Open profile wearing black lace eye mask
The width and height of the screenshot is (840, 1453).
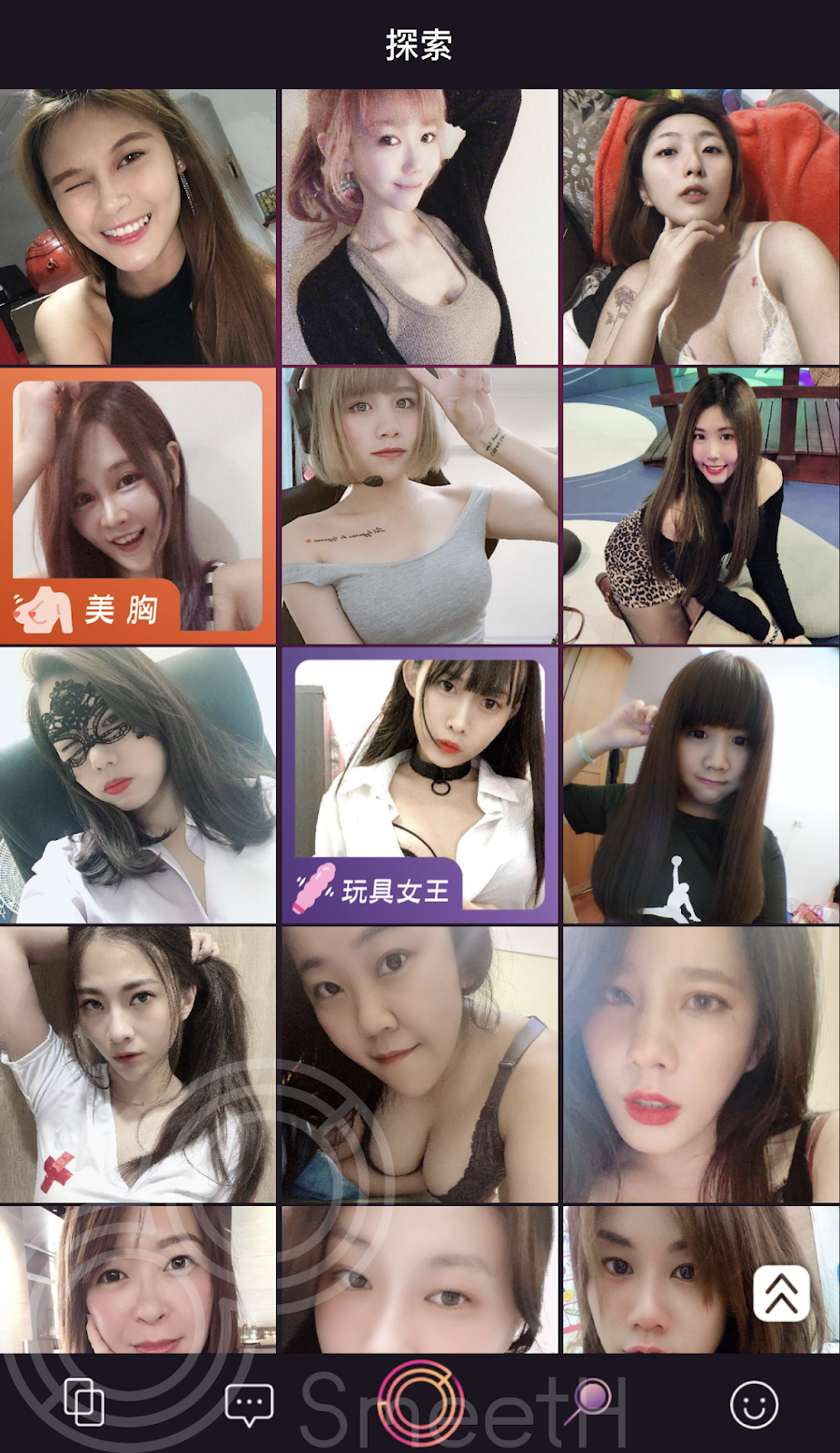click(x=138, y=785)
